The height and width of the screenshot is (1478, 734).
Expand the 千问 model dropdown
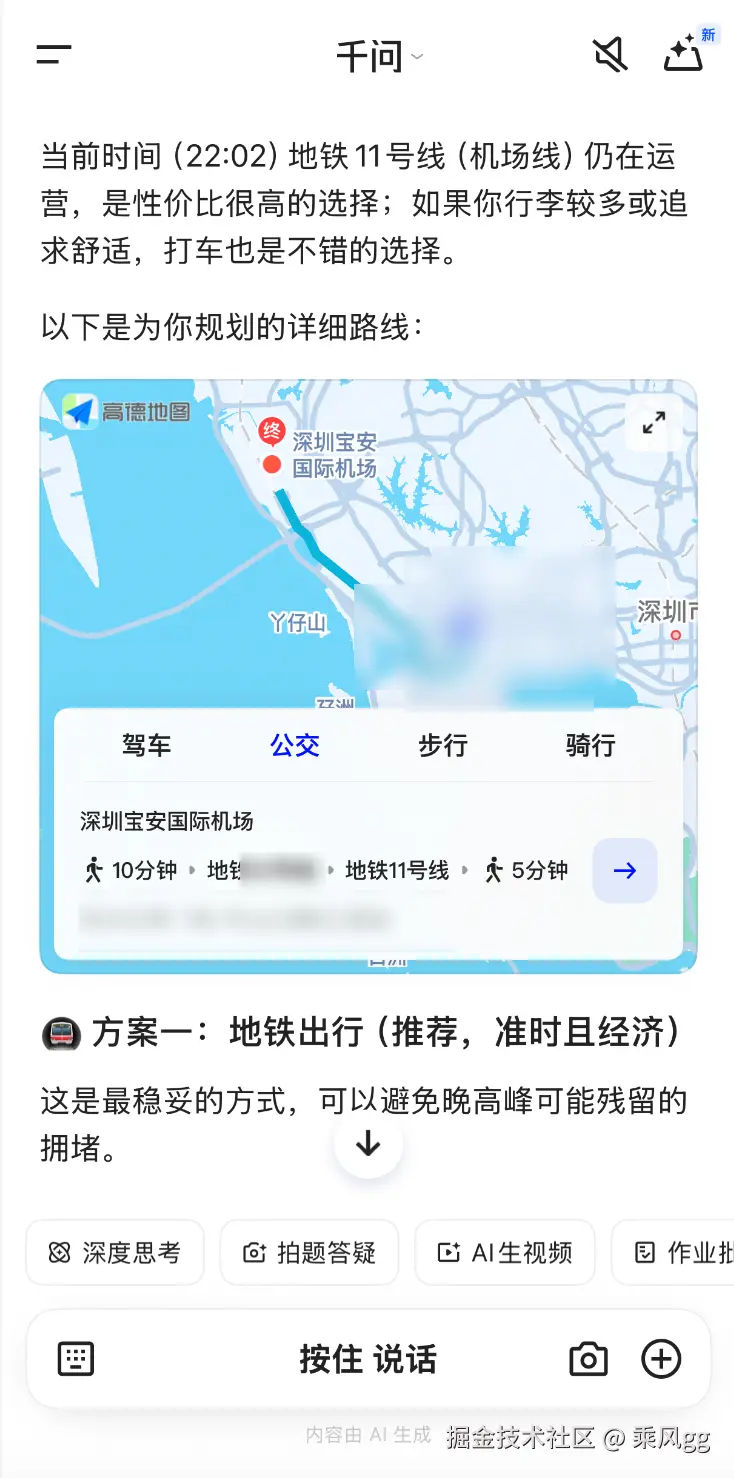[x=378, y=57]
